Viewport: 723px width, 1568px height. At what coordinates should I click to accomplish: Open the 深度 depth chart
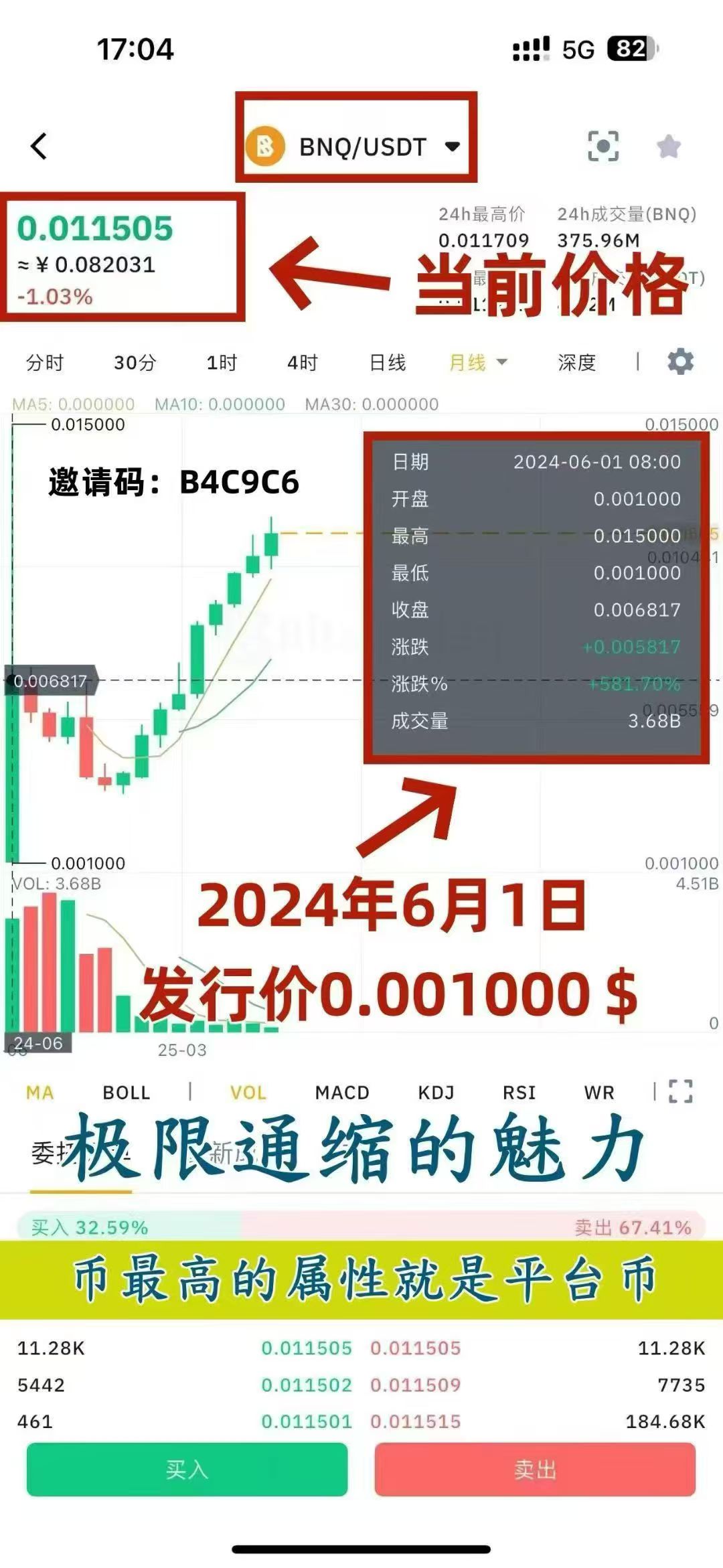[576, 363]
